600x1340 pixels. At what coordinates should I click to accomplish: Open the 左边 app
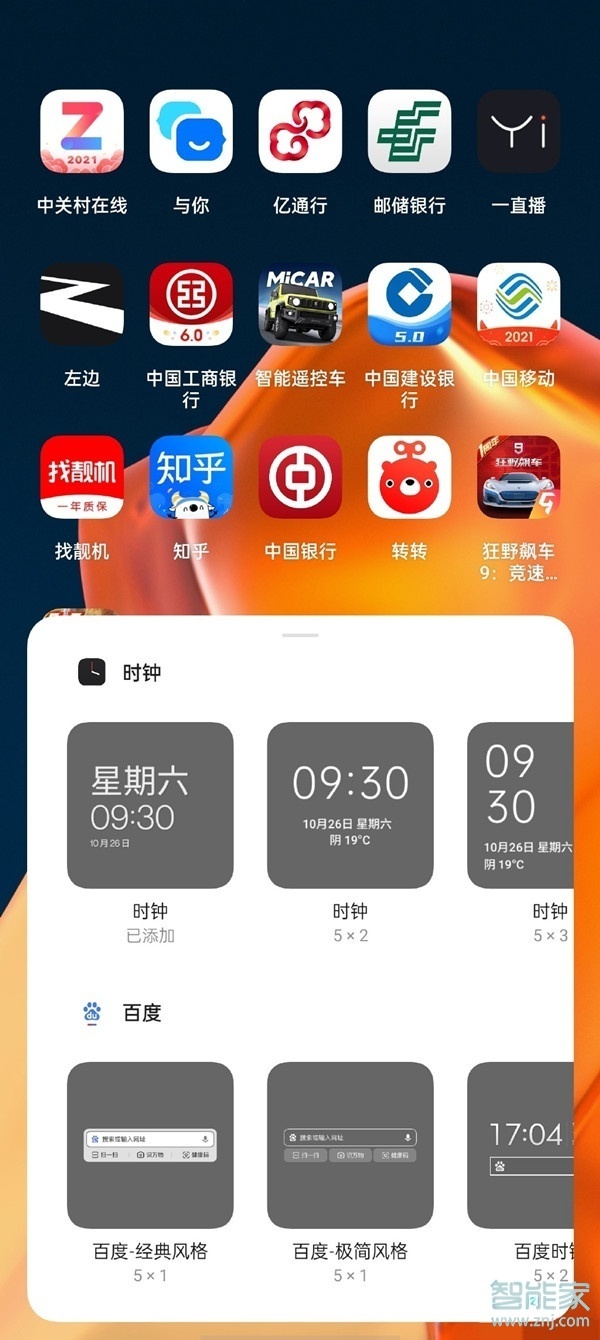click(82, 304)
